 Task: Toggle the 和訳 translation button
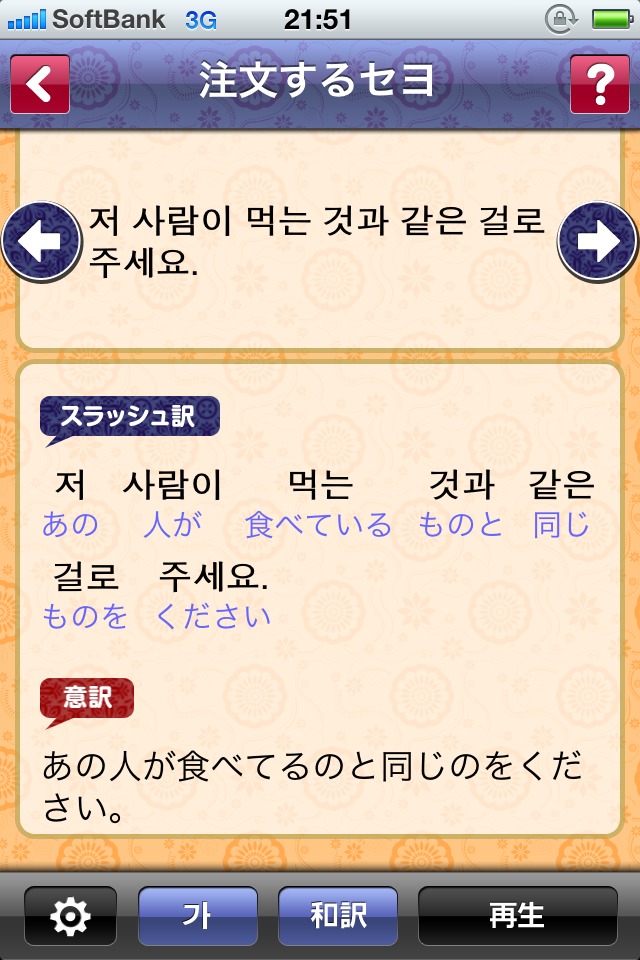338,916
